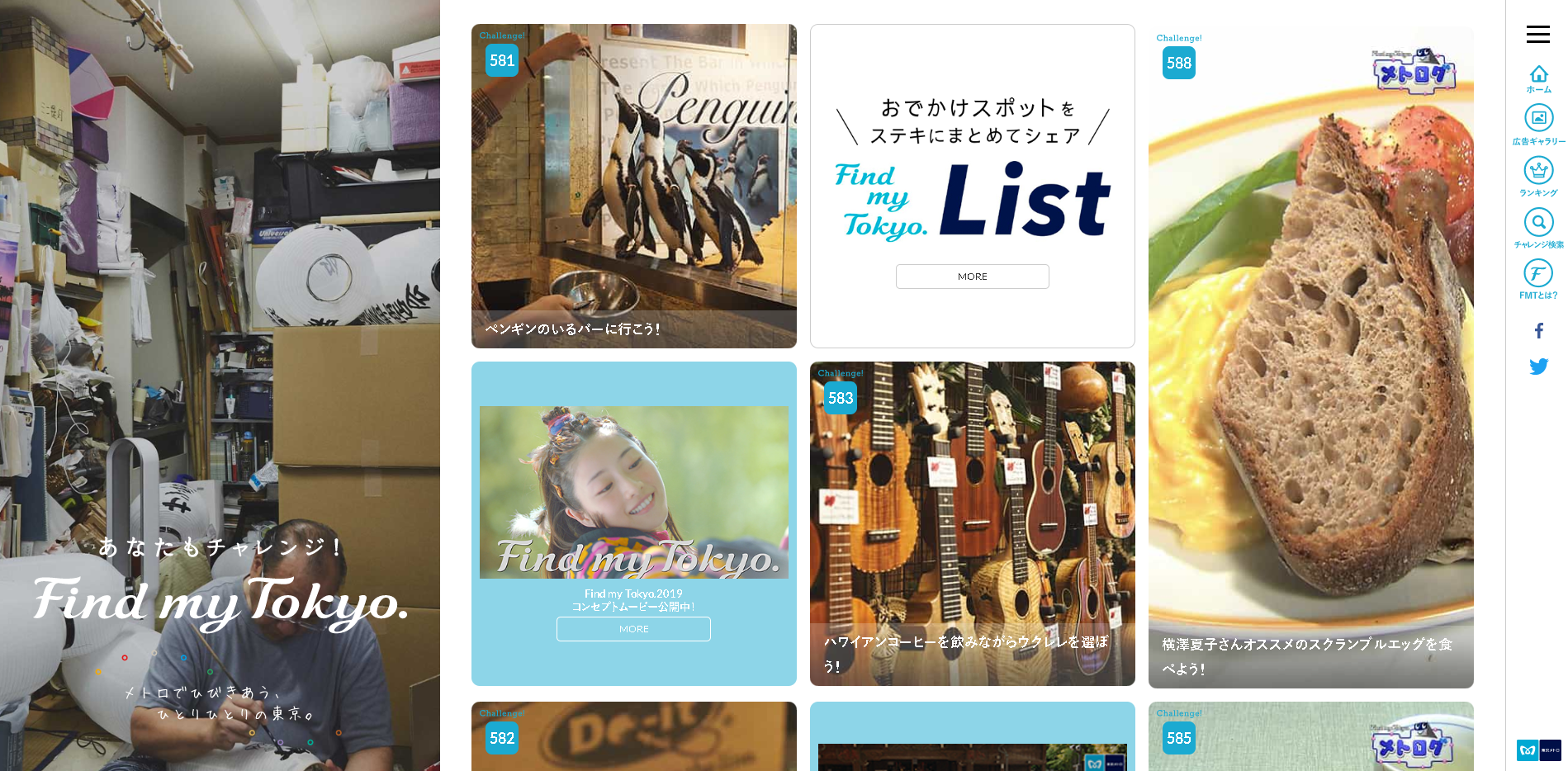The height and width of the screenshot is (771, 1568).
Task: Open ランキング ranking page
Action: coord(1538,176)
